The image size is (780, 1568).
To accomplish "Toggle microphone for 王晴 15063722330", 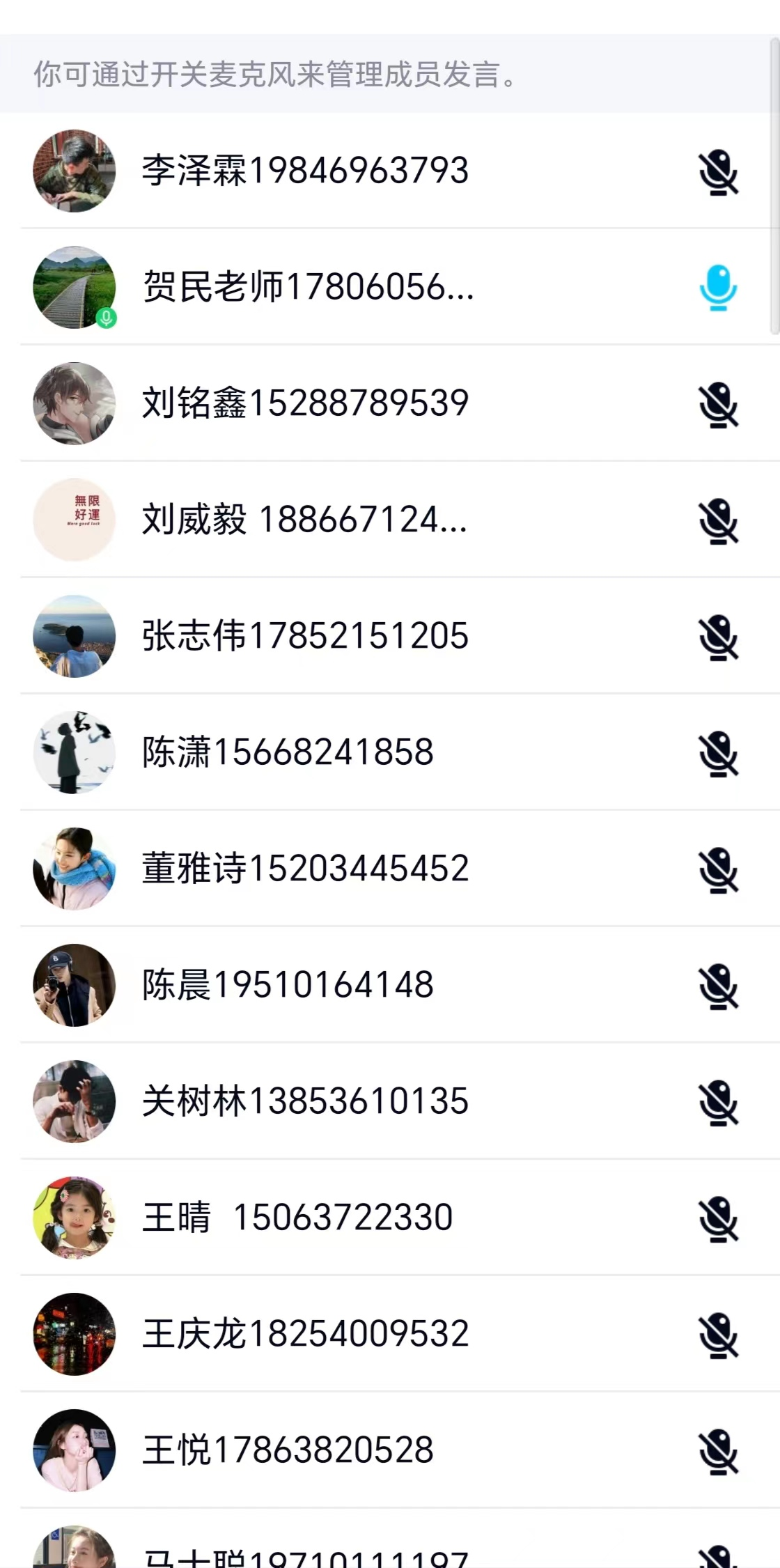I will click(718, 1219).
